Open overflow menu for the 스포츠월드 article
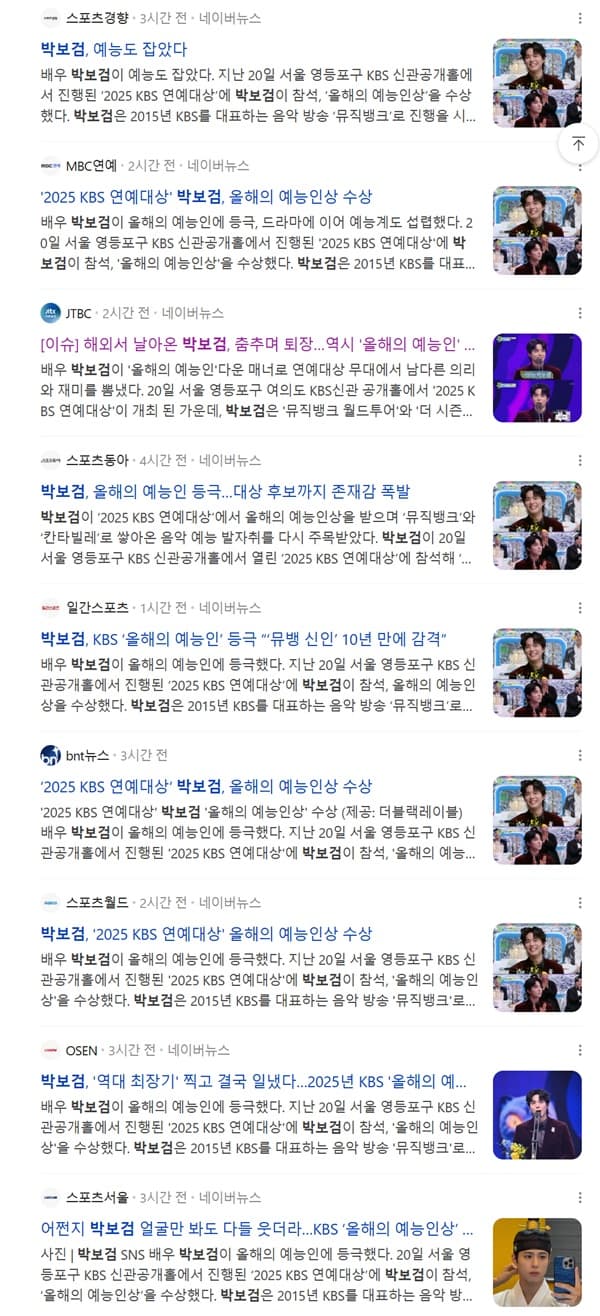This screenshot has width=600, height=1316. (581, 903)
